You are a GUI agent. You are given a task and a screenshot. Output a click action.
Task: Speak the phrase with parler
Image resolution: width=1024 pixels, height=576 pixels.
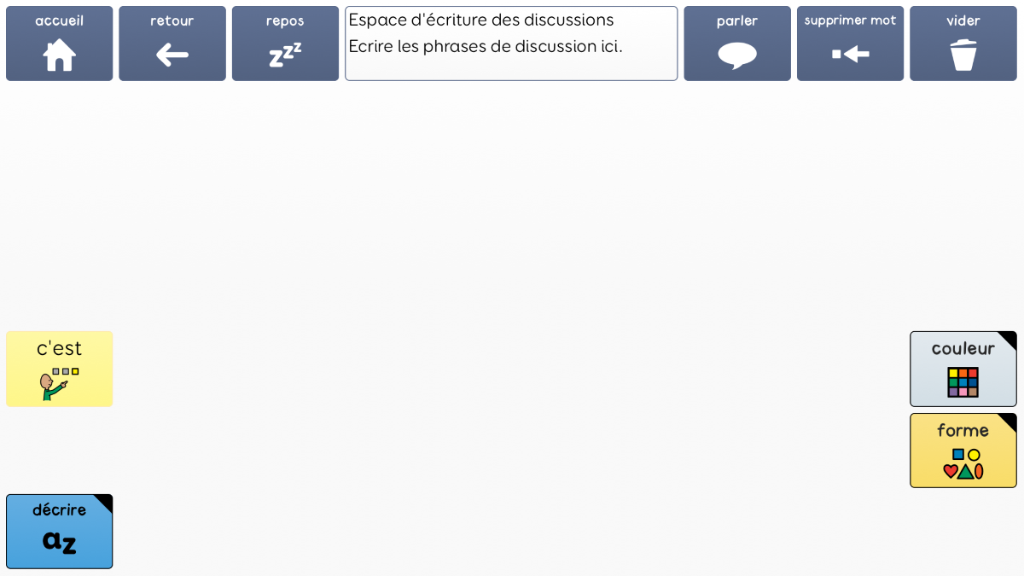[x=737, y=44]
